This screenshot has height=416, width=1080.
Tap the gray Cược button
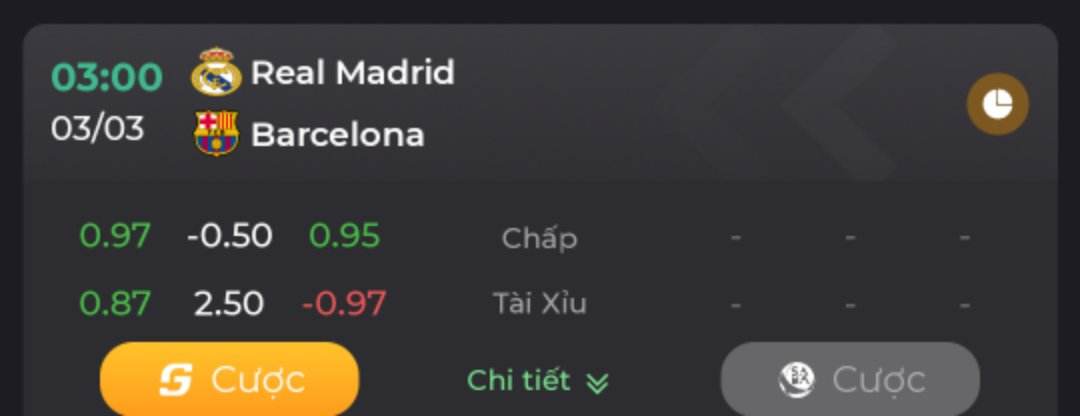pos(850,380)
